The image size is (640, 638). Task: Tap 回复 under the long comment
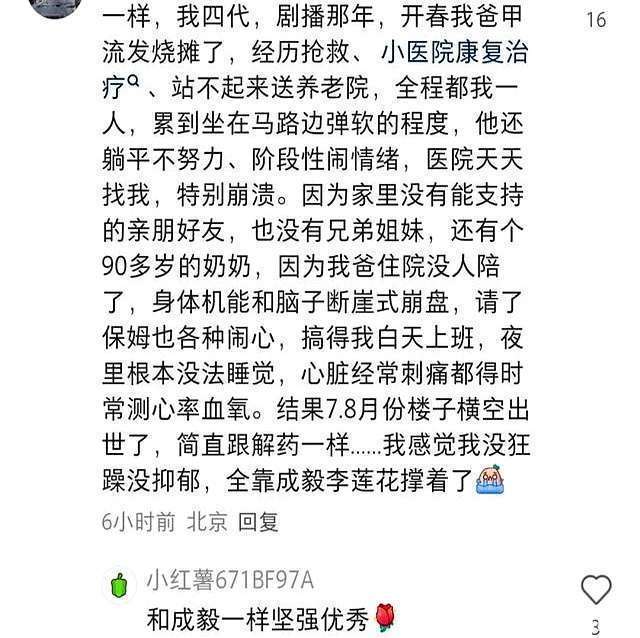click(x=258, y=521)
